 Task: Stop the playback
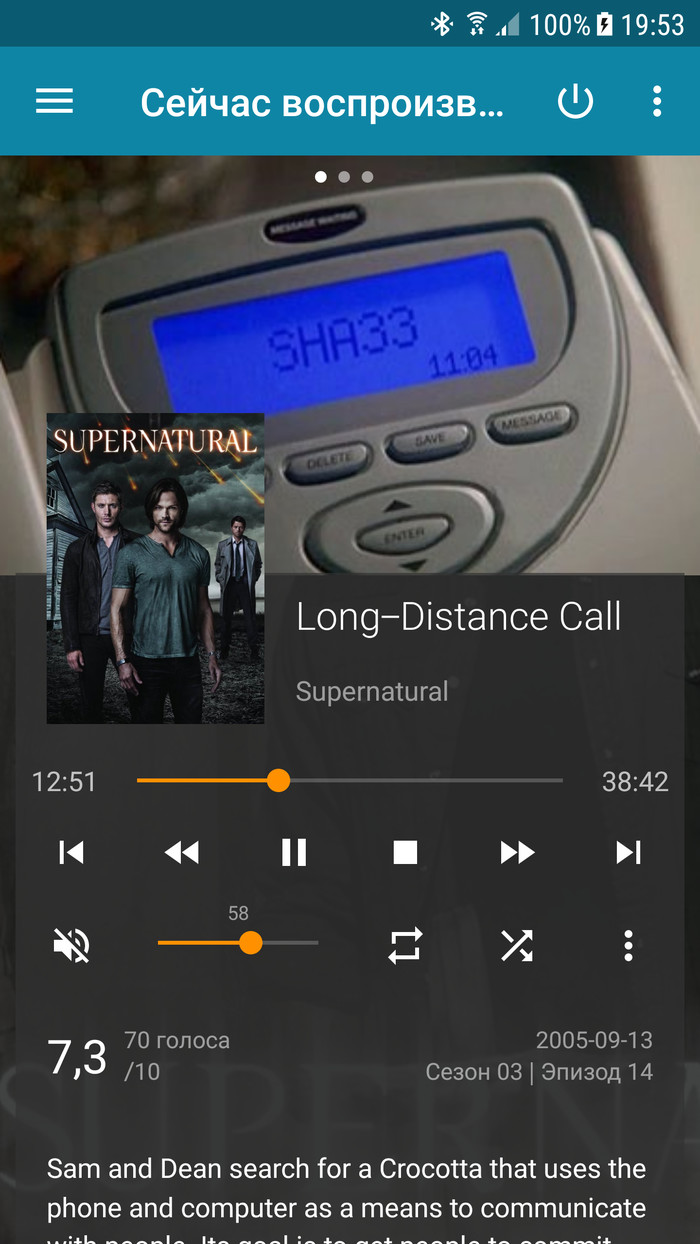click(405, 852)
